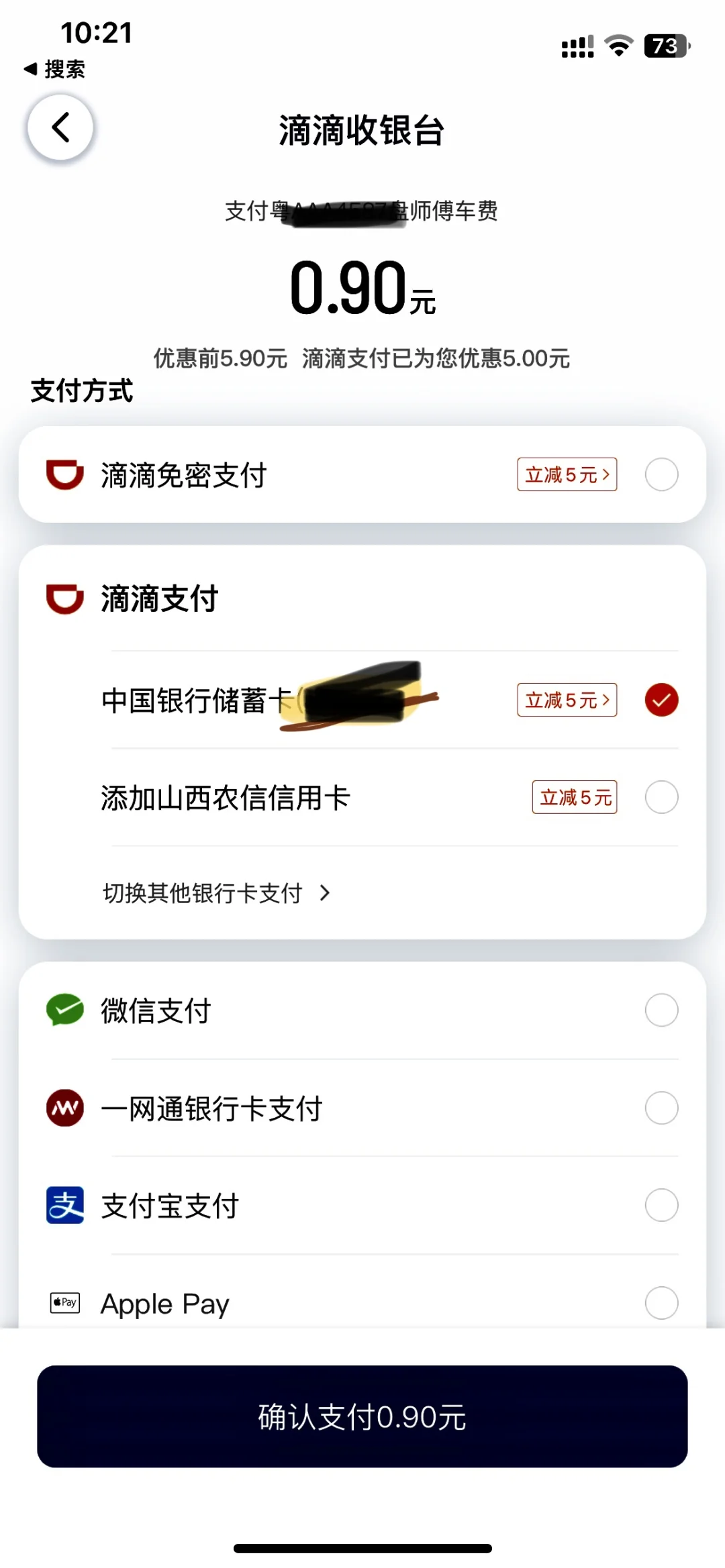Open the 立减5元 tag on 滴滴免密支付

(x=567, y=474)
